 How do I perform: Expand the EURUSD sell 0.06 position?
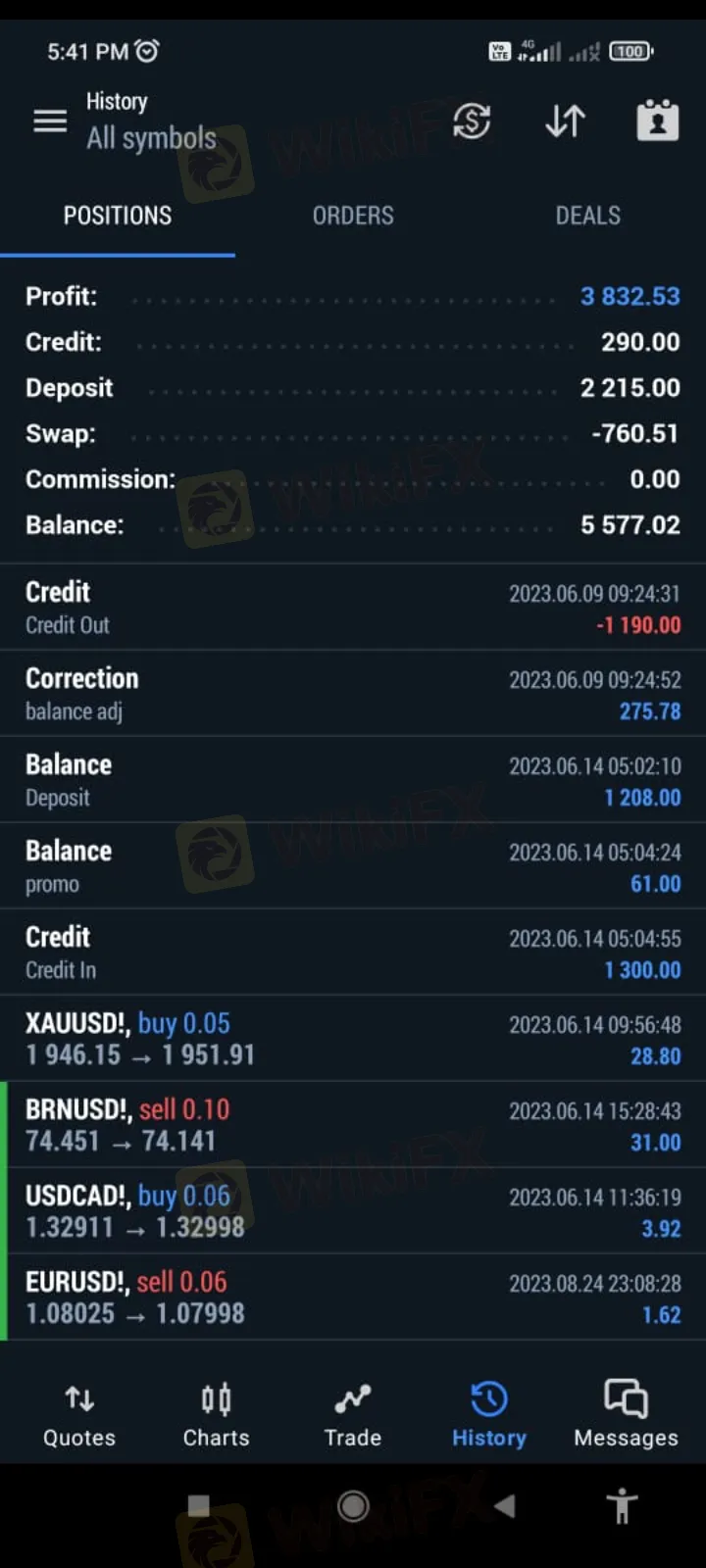[353, 1298]
